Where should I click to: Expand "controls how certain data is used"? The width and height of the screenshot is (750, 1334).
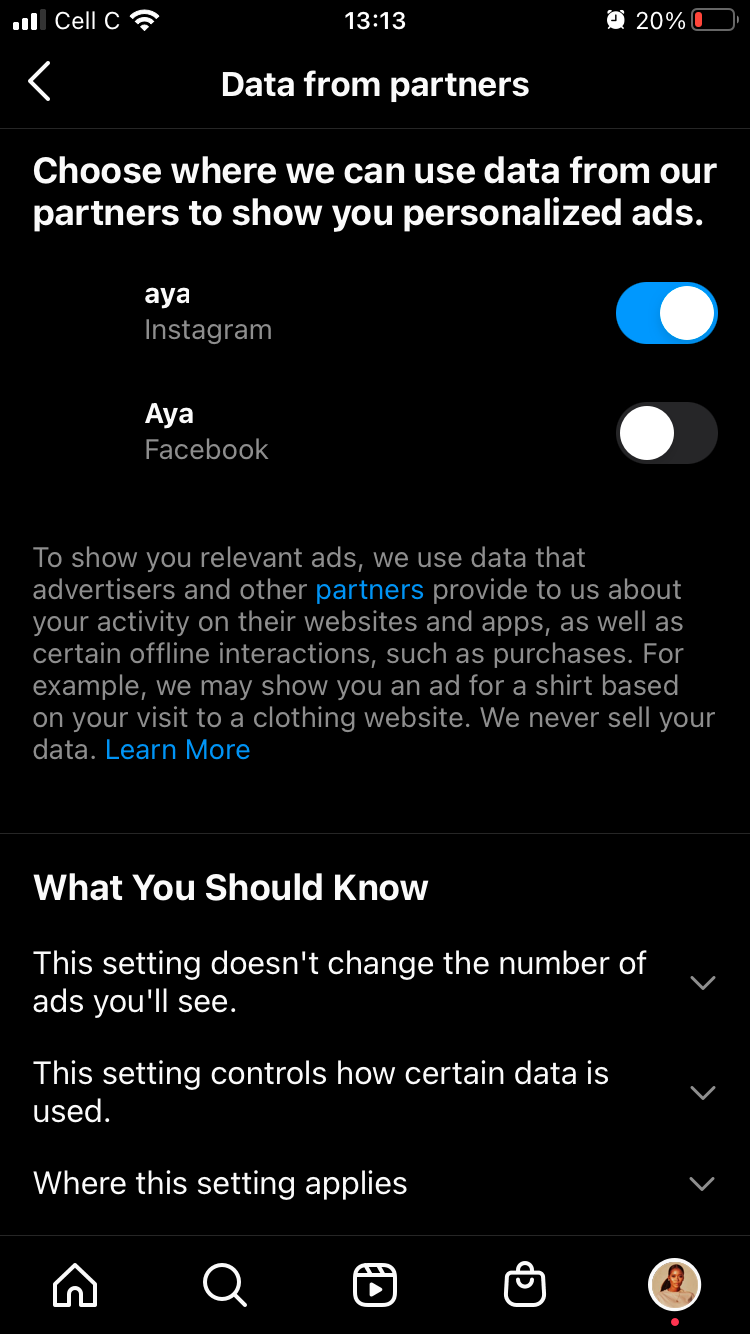(702, 1092)
